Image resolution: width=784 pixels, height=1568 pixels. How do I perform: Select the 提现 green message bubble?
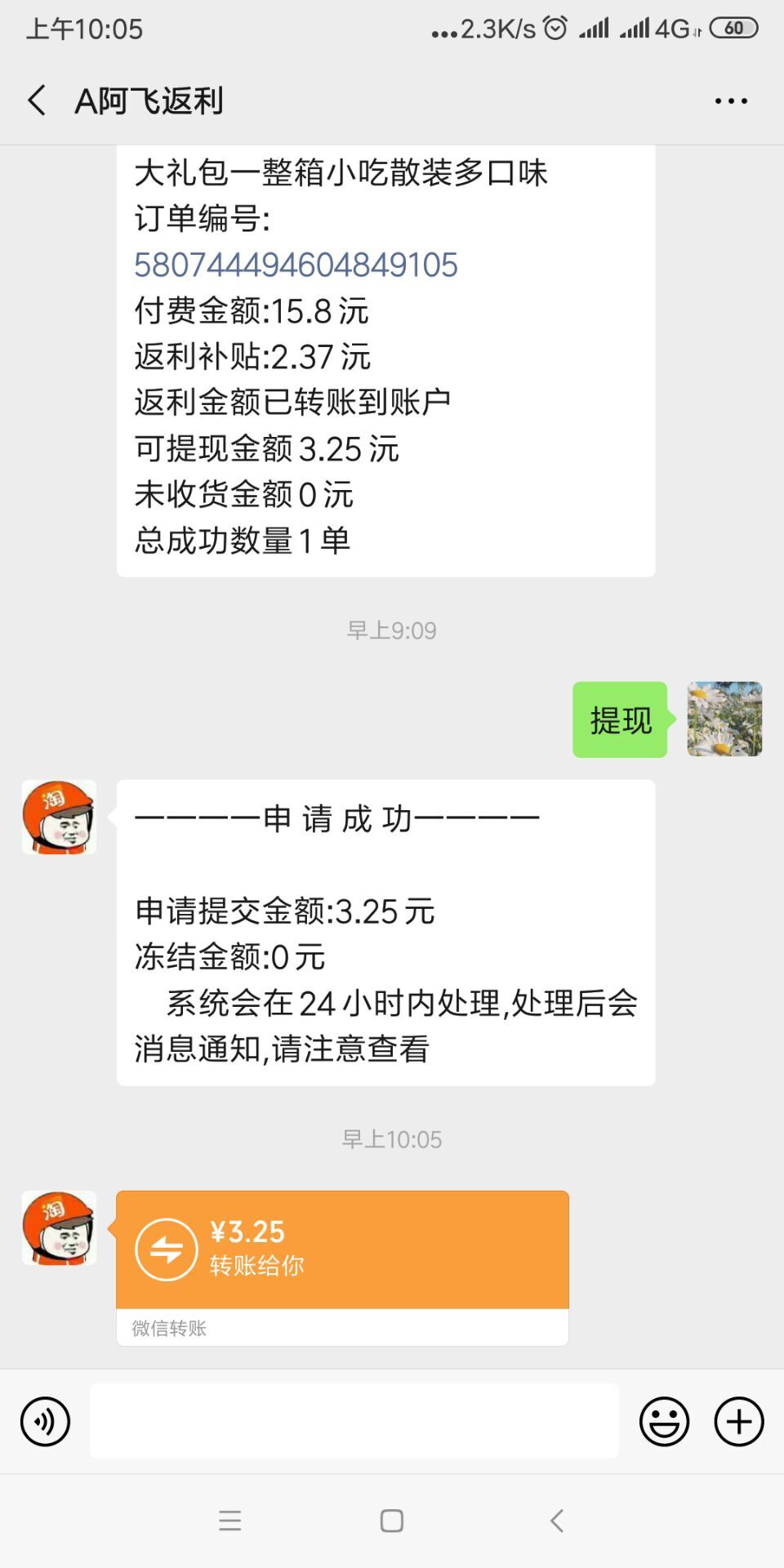coord(619,721)
